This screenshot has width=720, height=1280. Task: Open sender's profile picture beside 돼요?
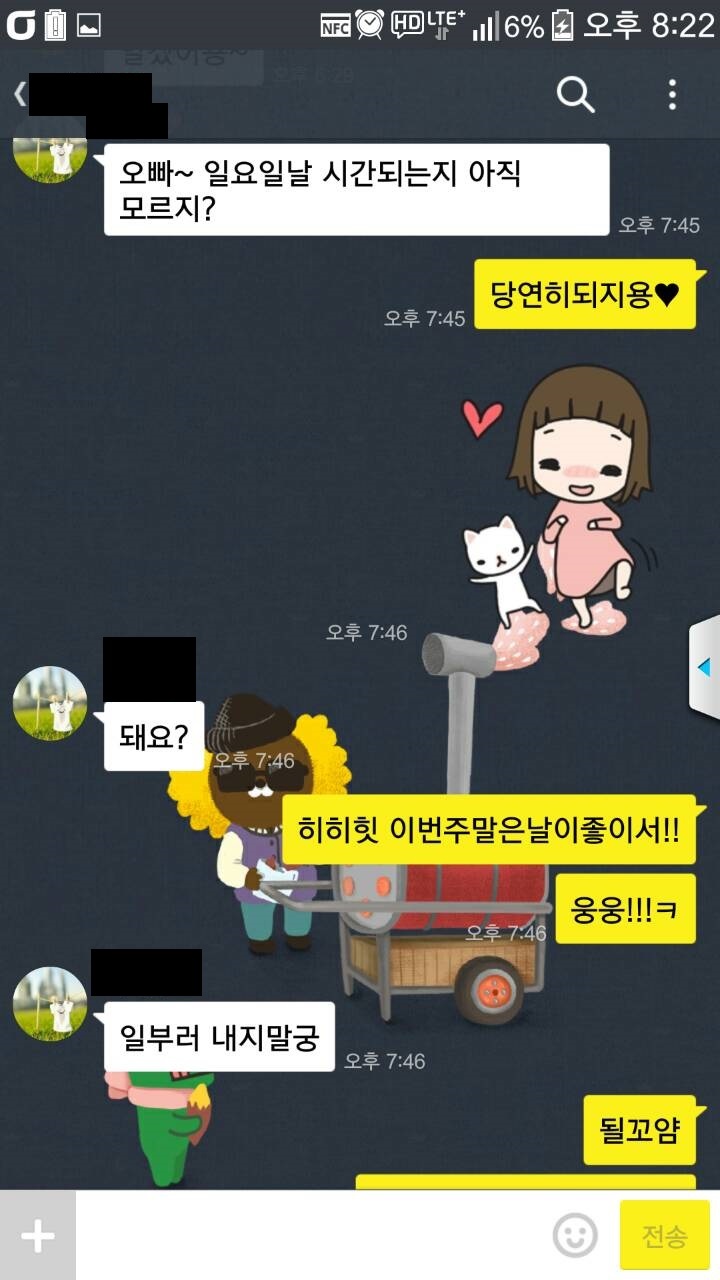[50, 703]
